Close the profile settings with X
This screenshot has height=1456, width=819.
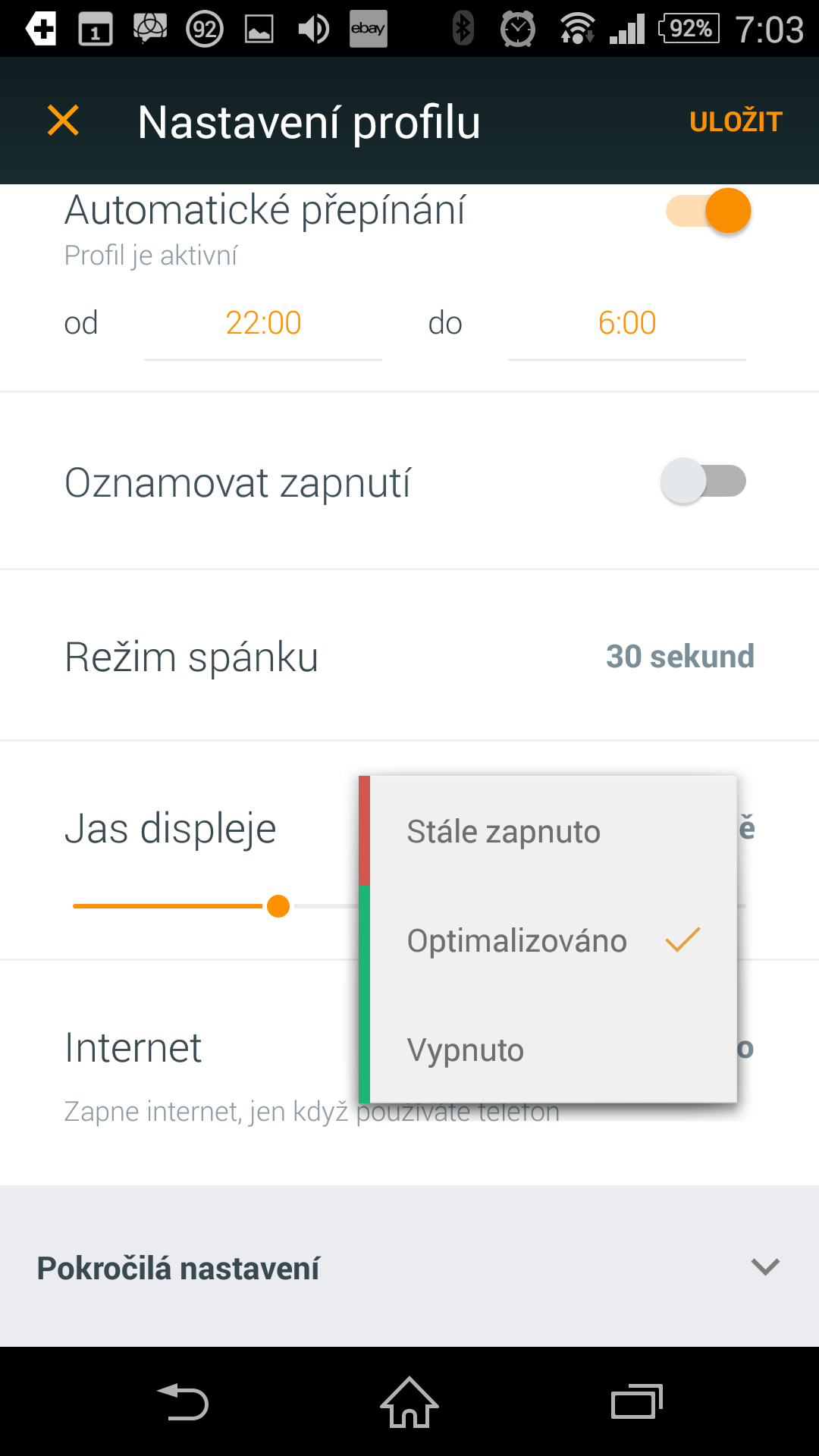pyautogui.click(x=63, y=121)
